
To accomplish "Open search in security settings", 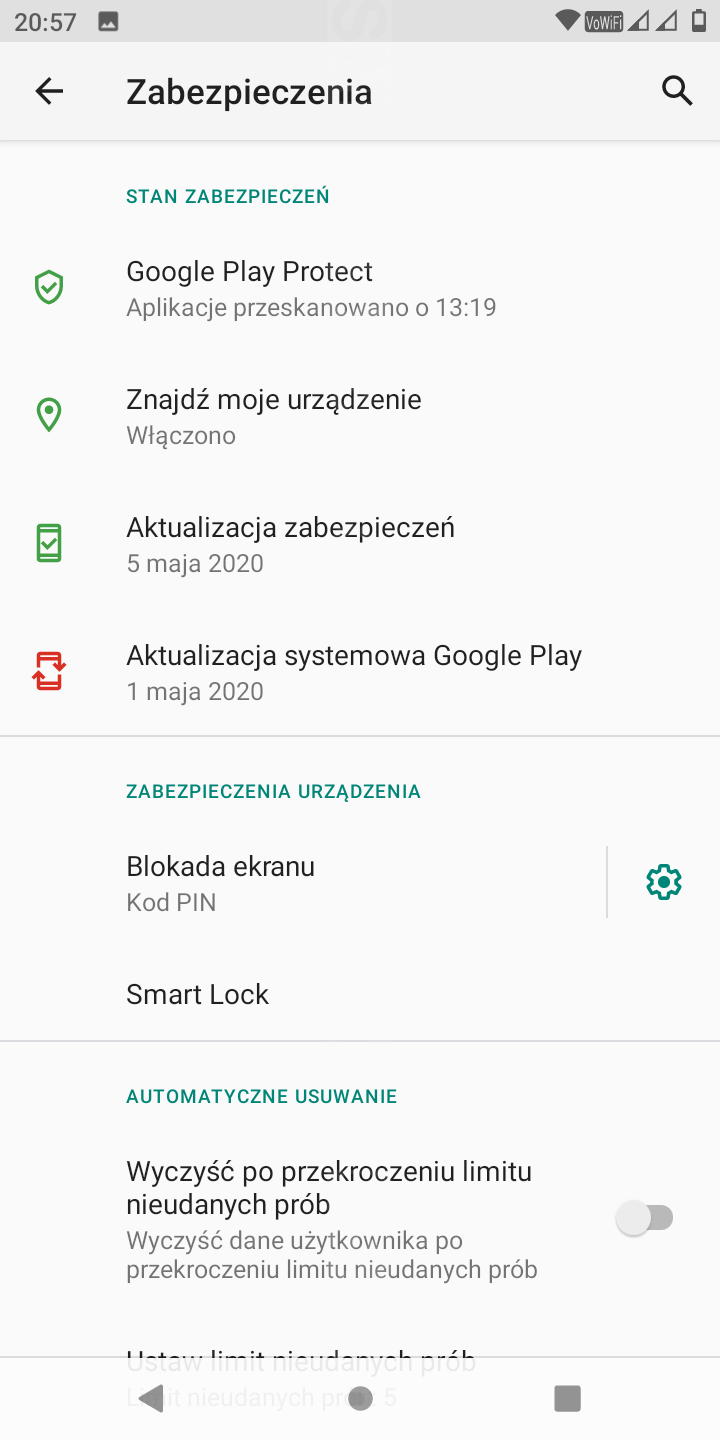I will [677, 91].
